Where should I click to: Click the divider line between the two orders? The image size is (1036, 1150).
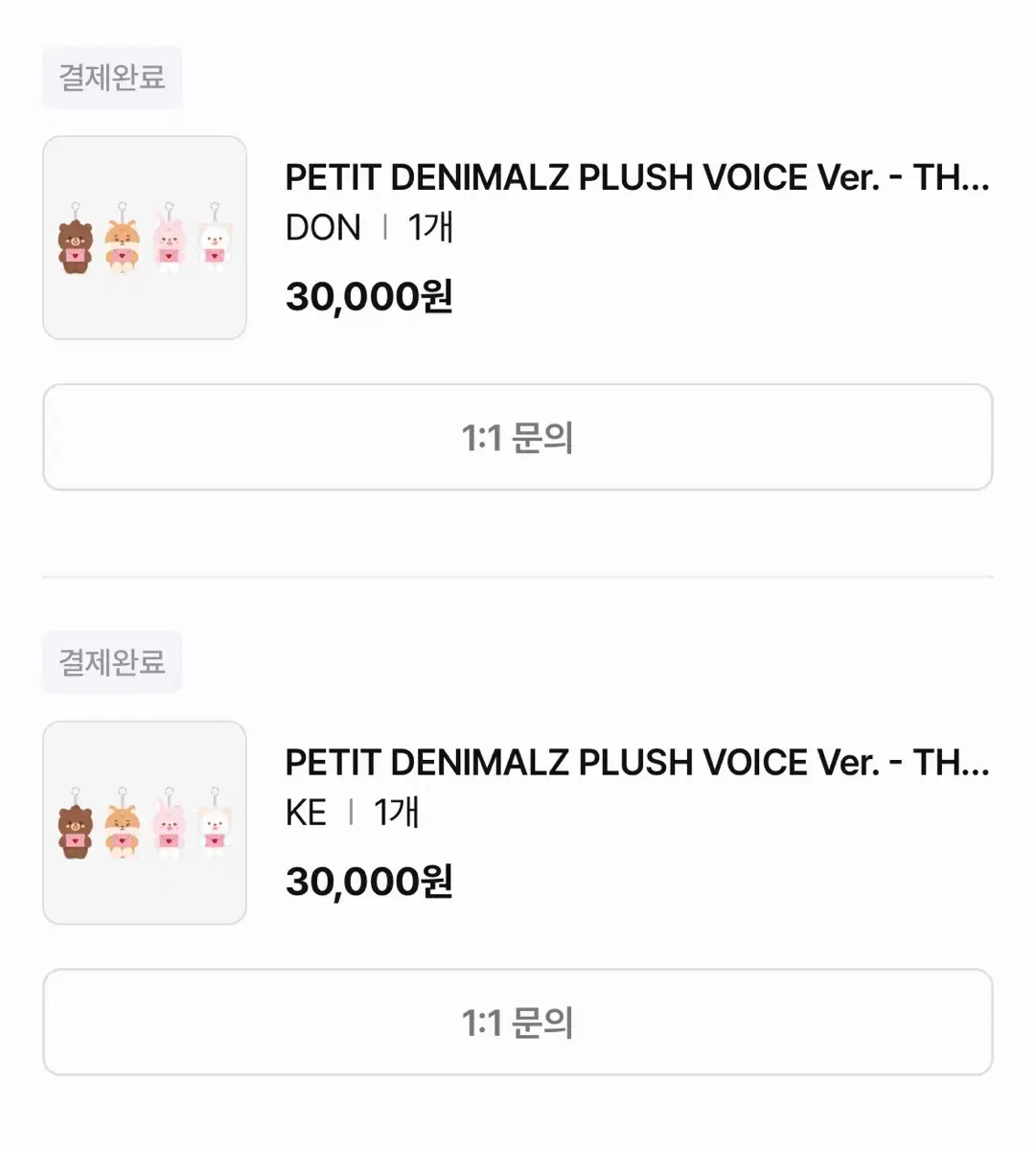[518, 575]
